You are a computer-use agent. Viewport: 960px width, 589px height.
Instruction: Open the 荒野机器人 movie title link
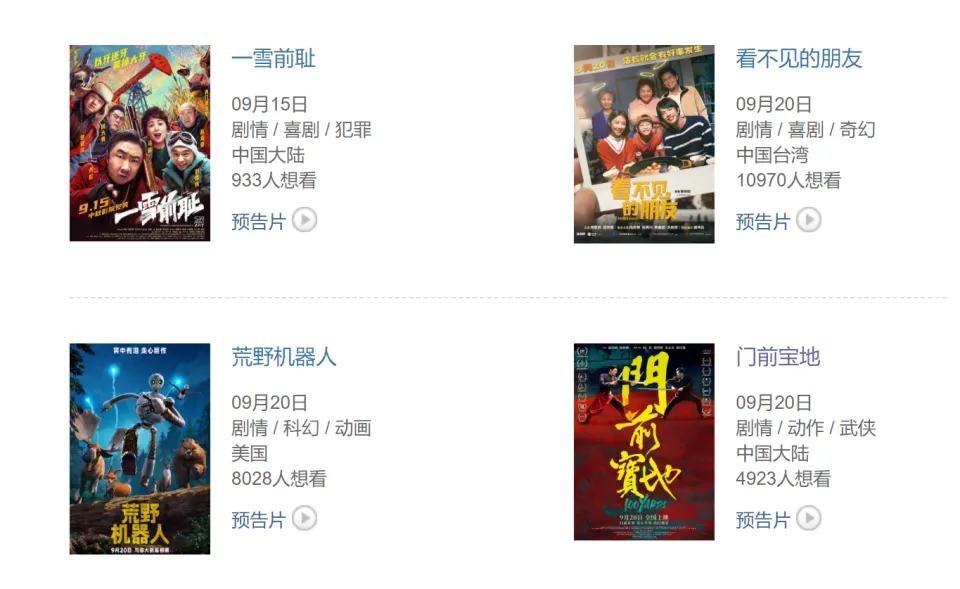[284, 357]
